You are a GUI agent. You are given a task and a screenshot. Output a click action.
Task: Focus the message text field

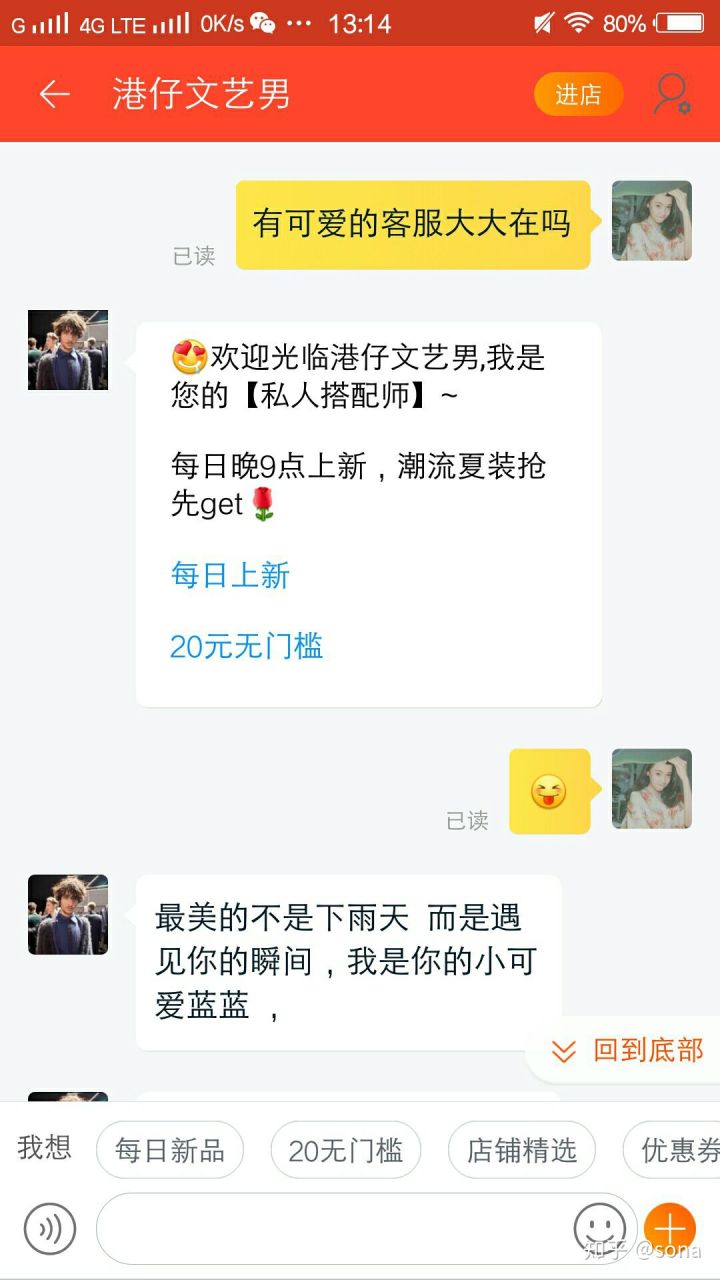point(330,1228)
